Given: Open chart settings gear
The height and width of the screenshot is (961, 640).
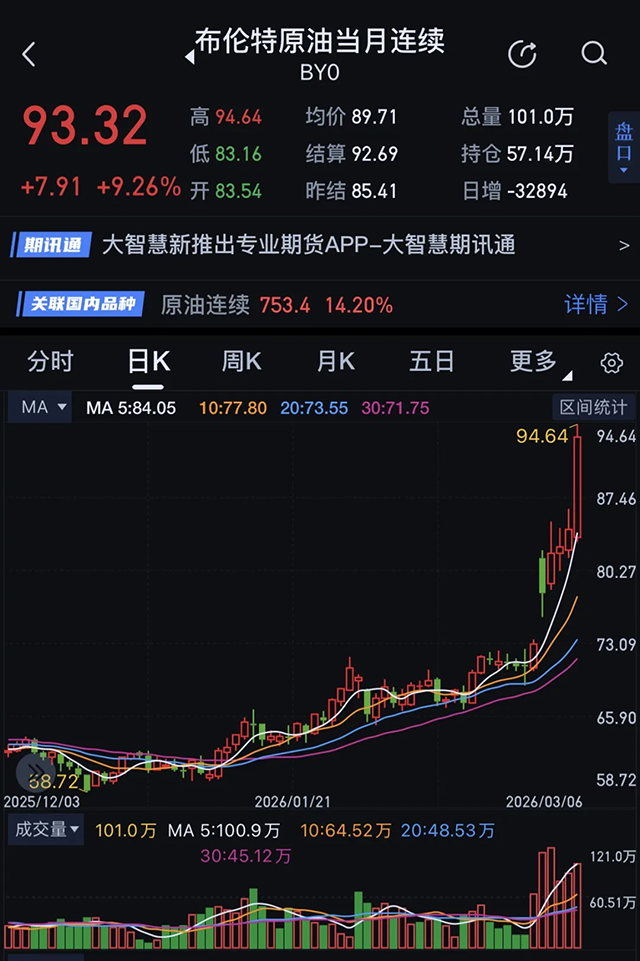Looking at the screenshot, I should (x=611, y=363).
